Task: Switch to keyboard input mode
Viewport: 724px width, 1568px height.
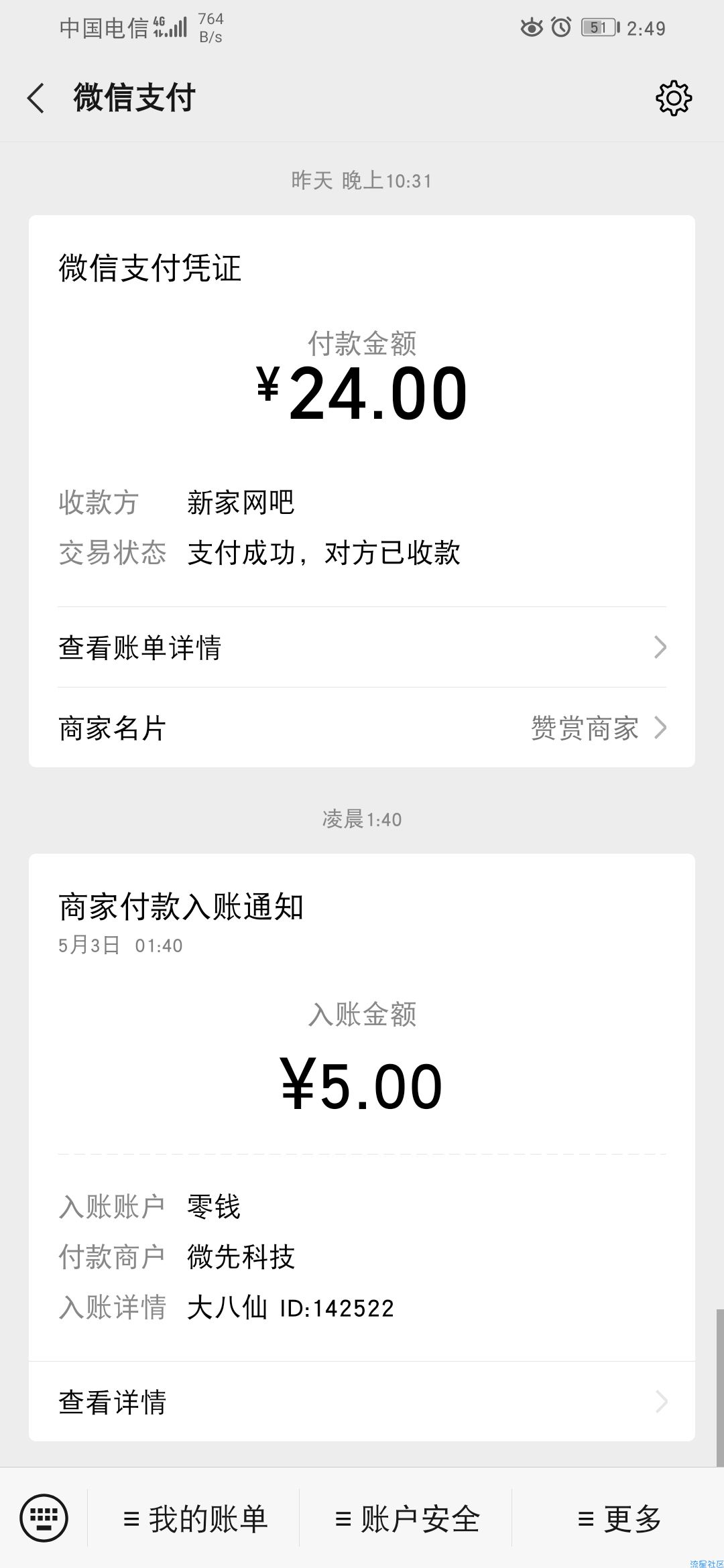Action: [x=44, y=1518]
